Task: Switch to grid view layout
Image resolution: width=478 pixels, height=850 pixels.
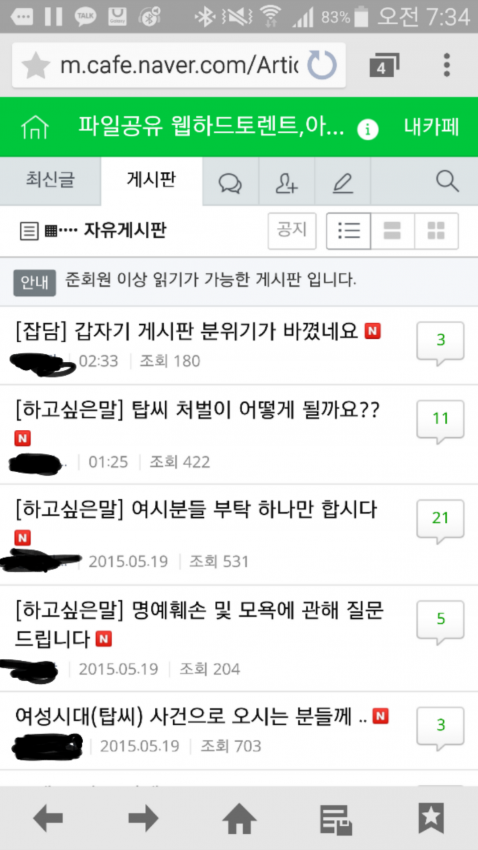Action: coord(436,231)
